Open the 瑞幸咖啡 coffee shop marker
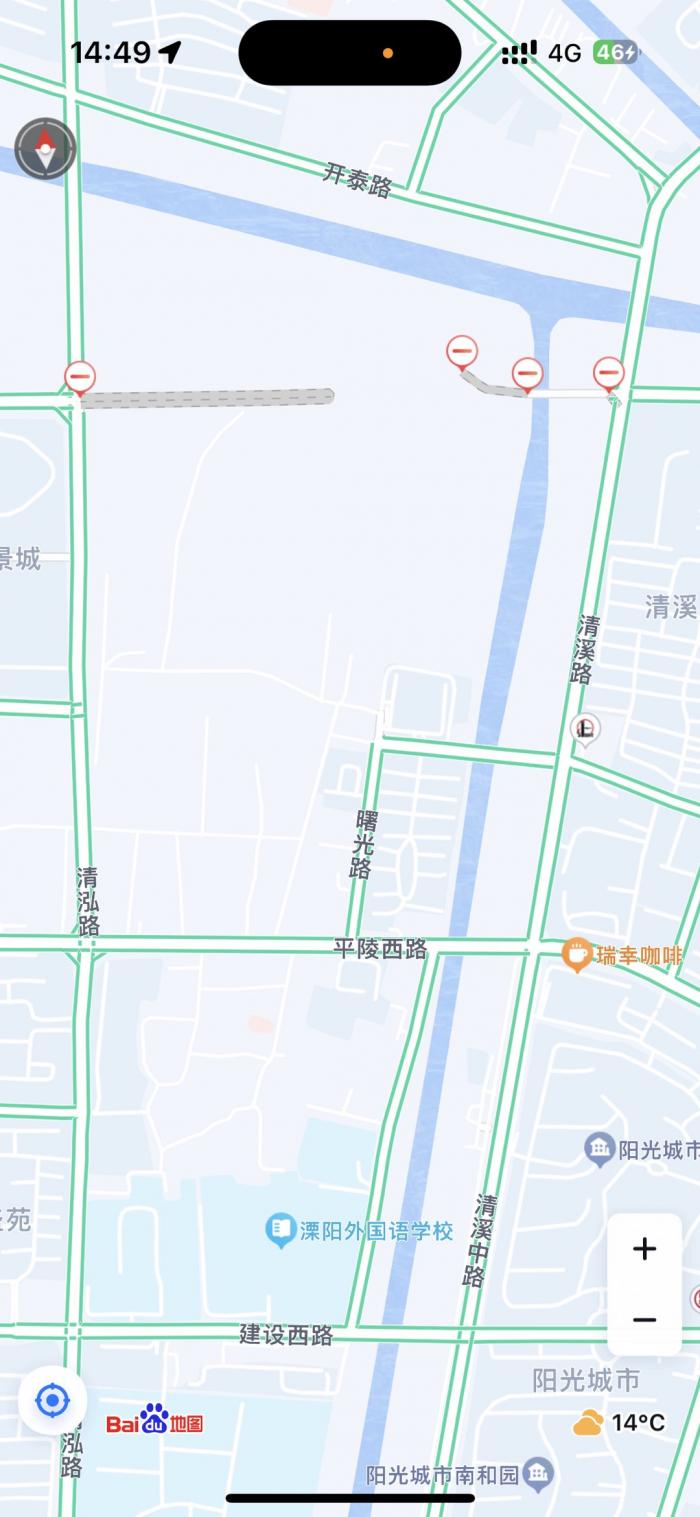700x1517 pixels. 577,954
